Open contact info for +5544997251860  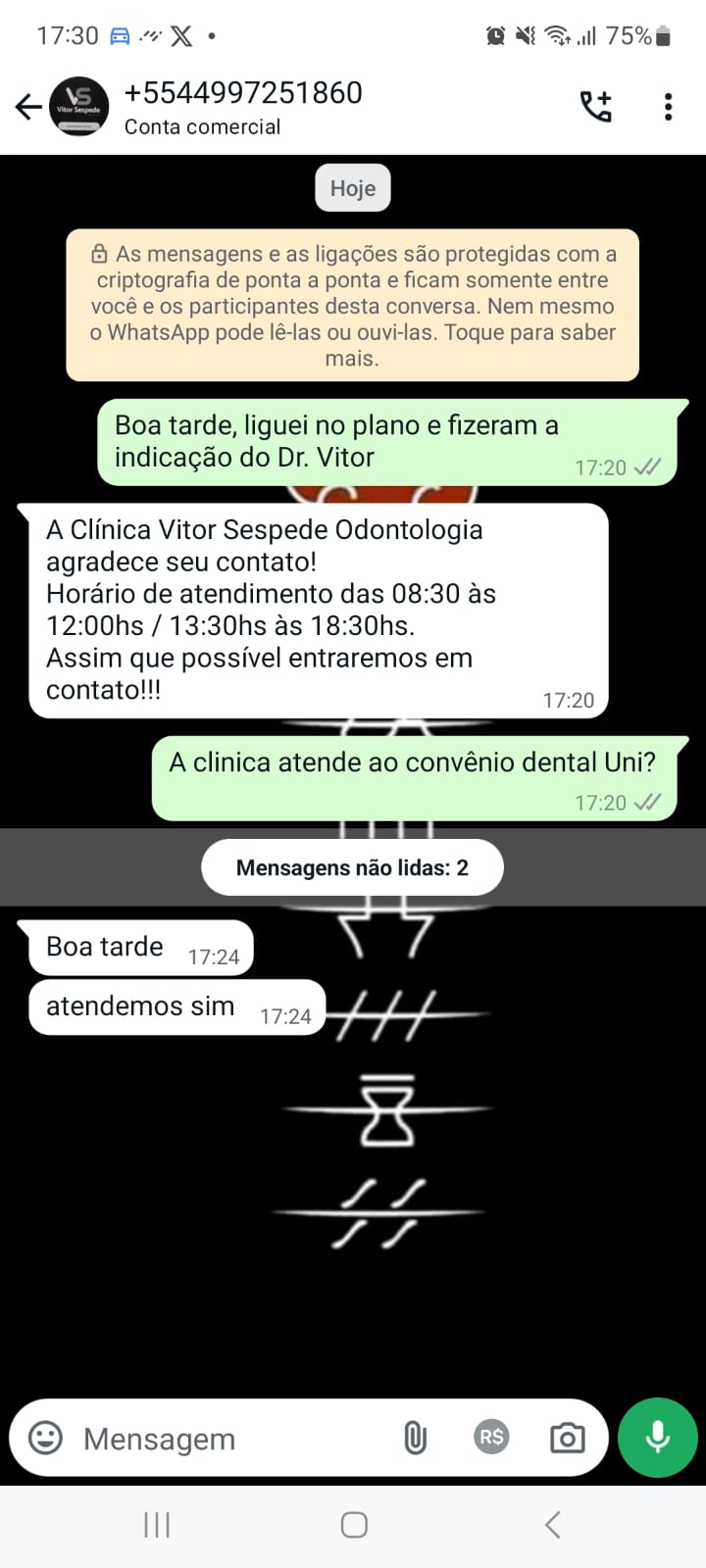242,107
